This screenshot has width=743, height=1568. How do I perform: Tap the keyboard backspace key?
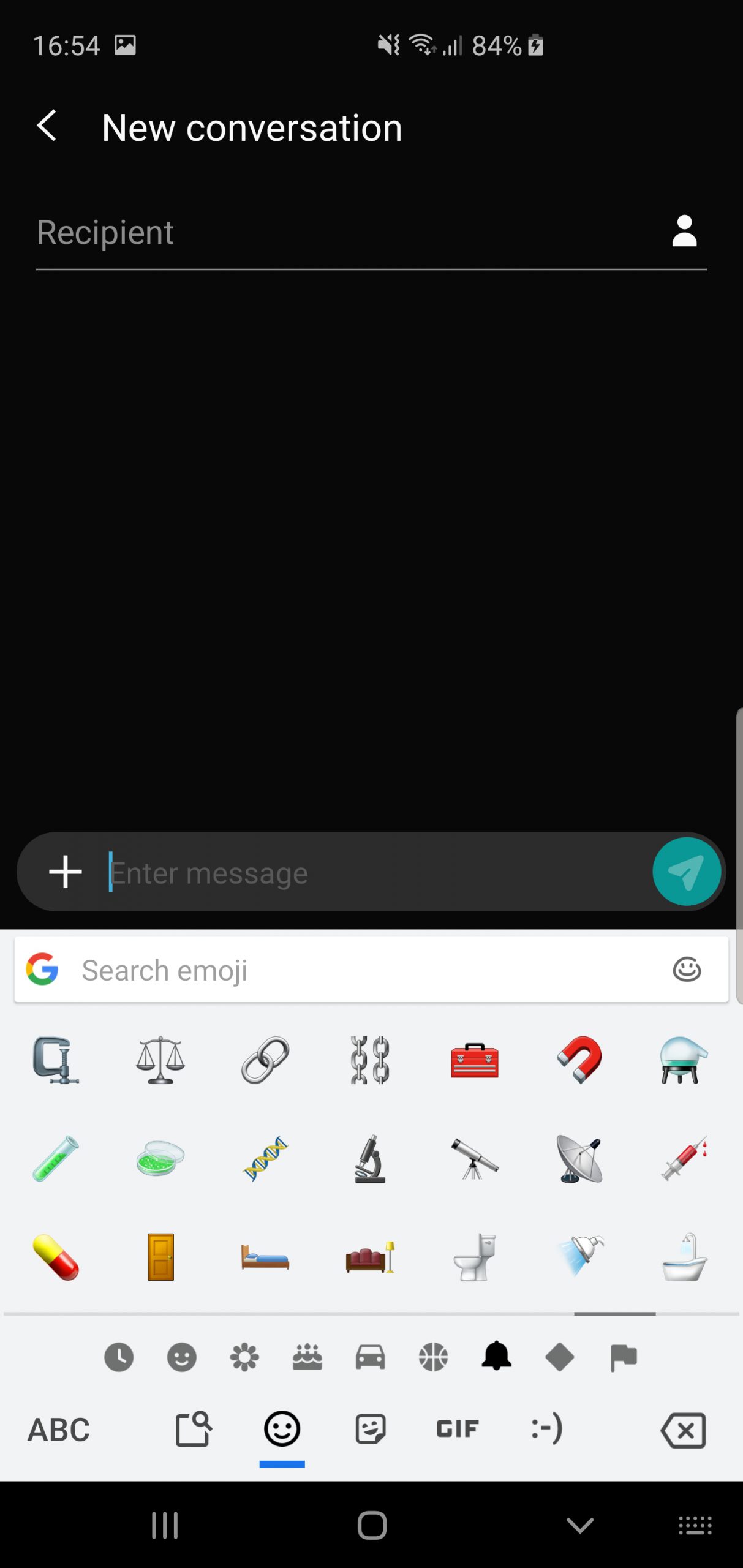click(x=683, y=1430)
